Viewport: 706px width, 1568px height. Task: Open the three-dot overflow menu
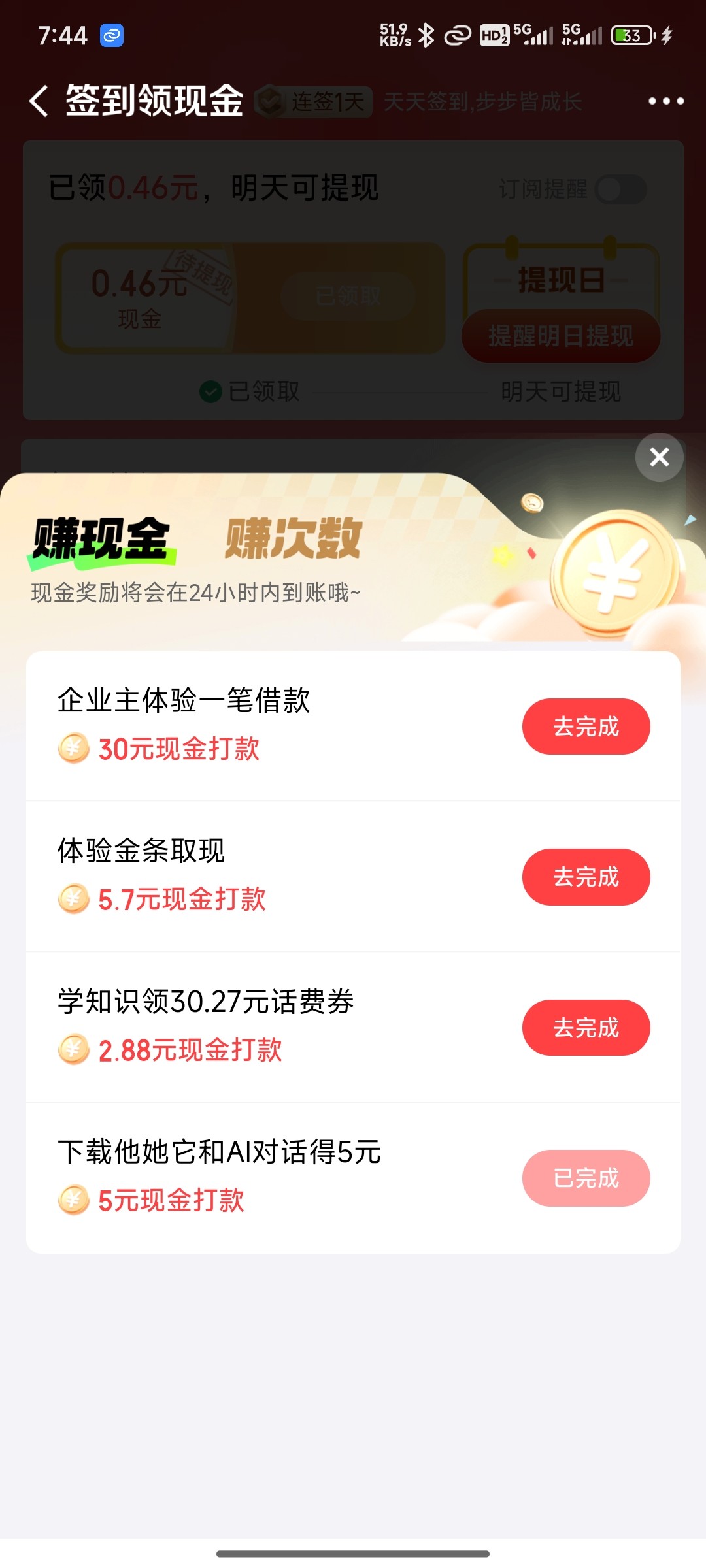click(665, 101)
